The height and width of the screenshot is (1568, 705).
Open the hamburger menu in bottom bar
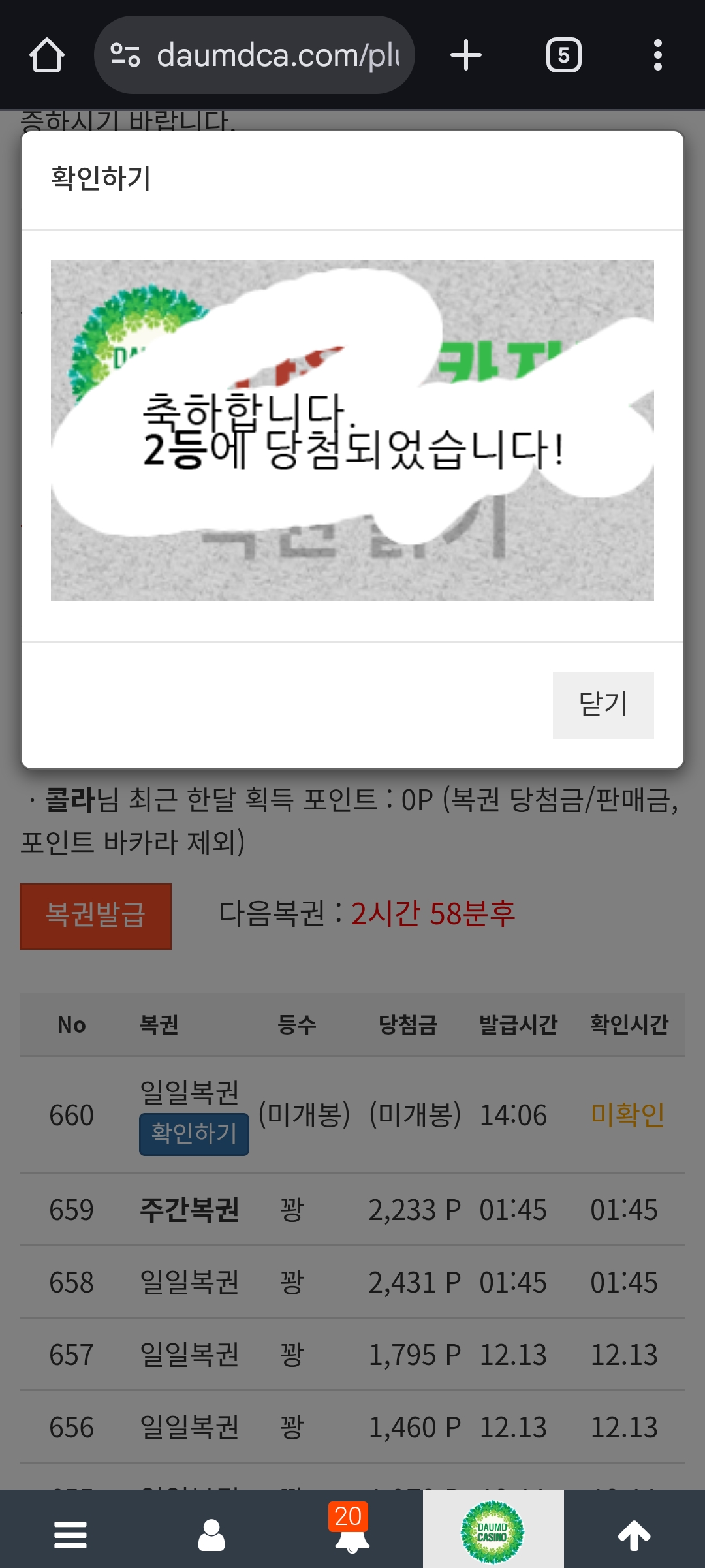coord(70,1534)
